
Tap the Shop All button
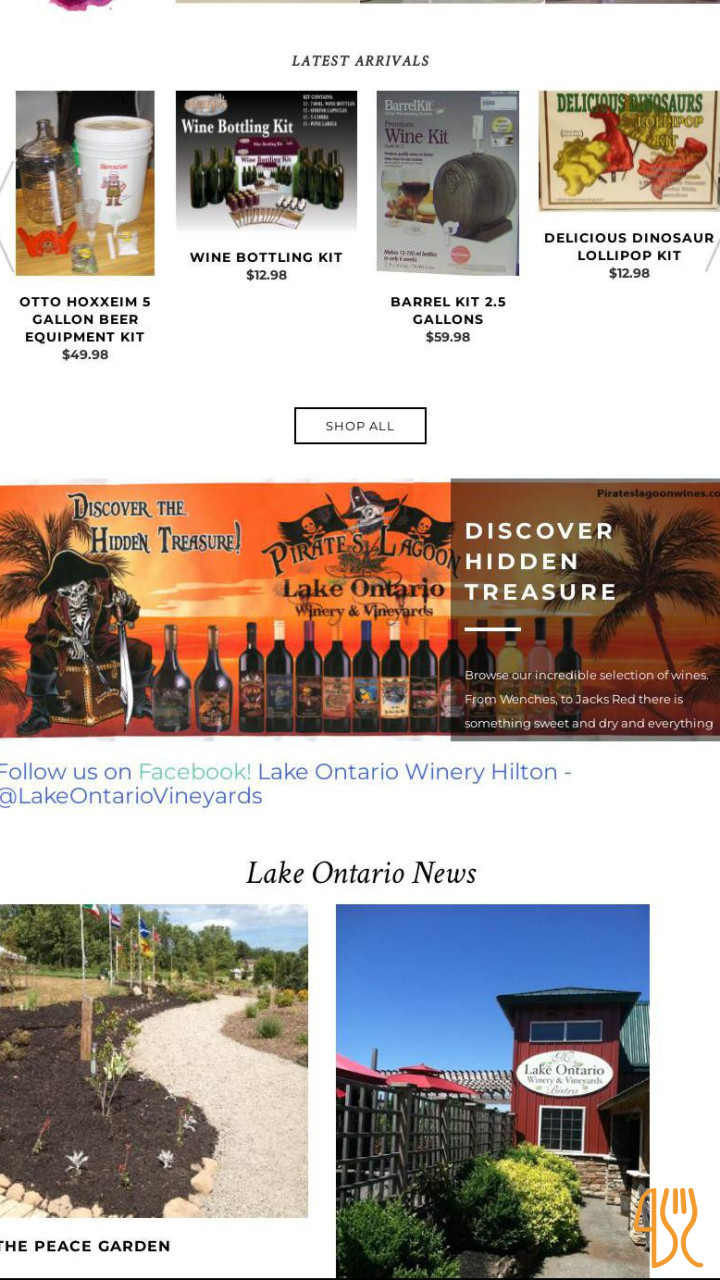[x=360, y=425]
